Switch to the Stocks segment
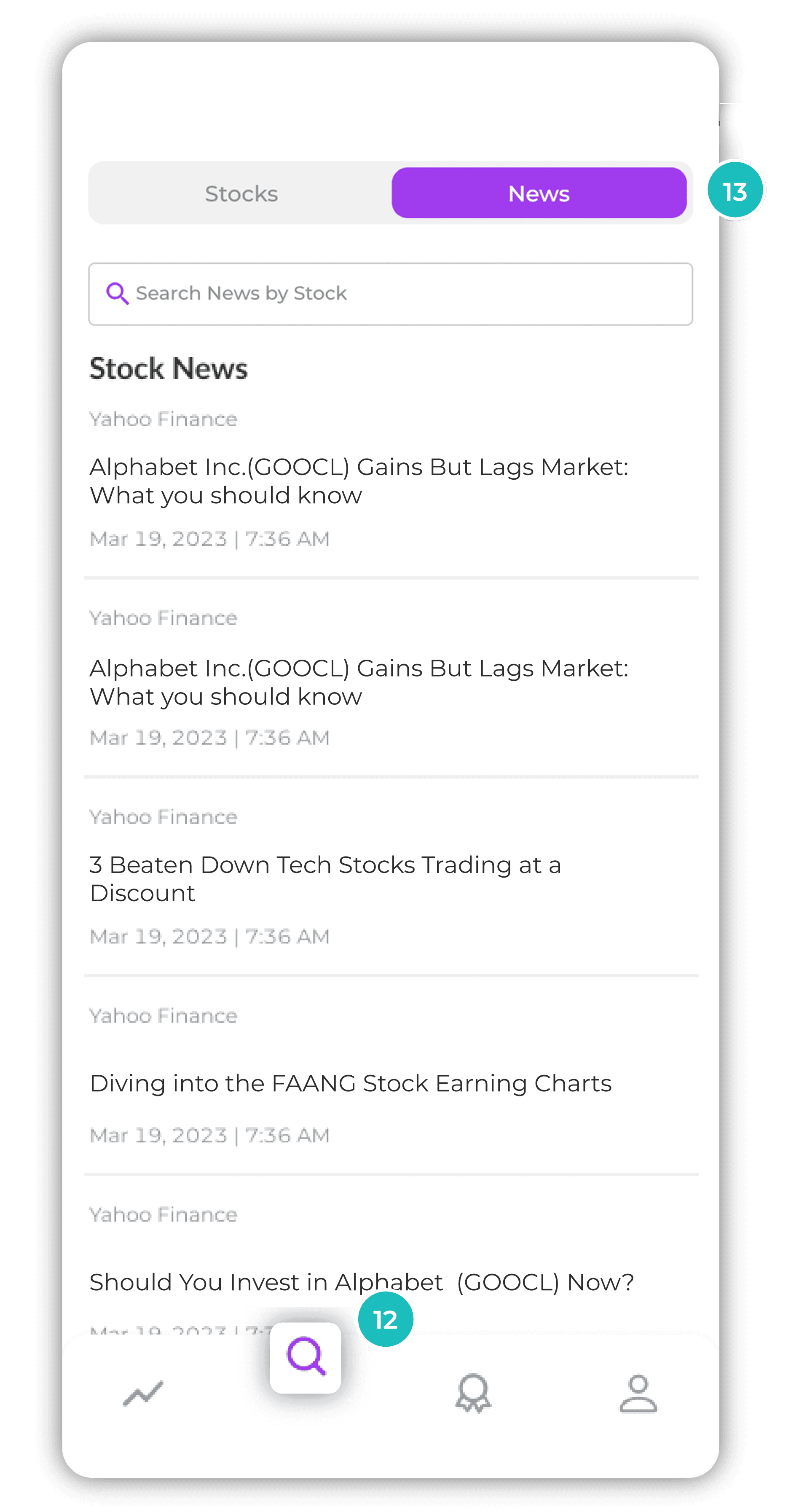 241,193
